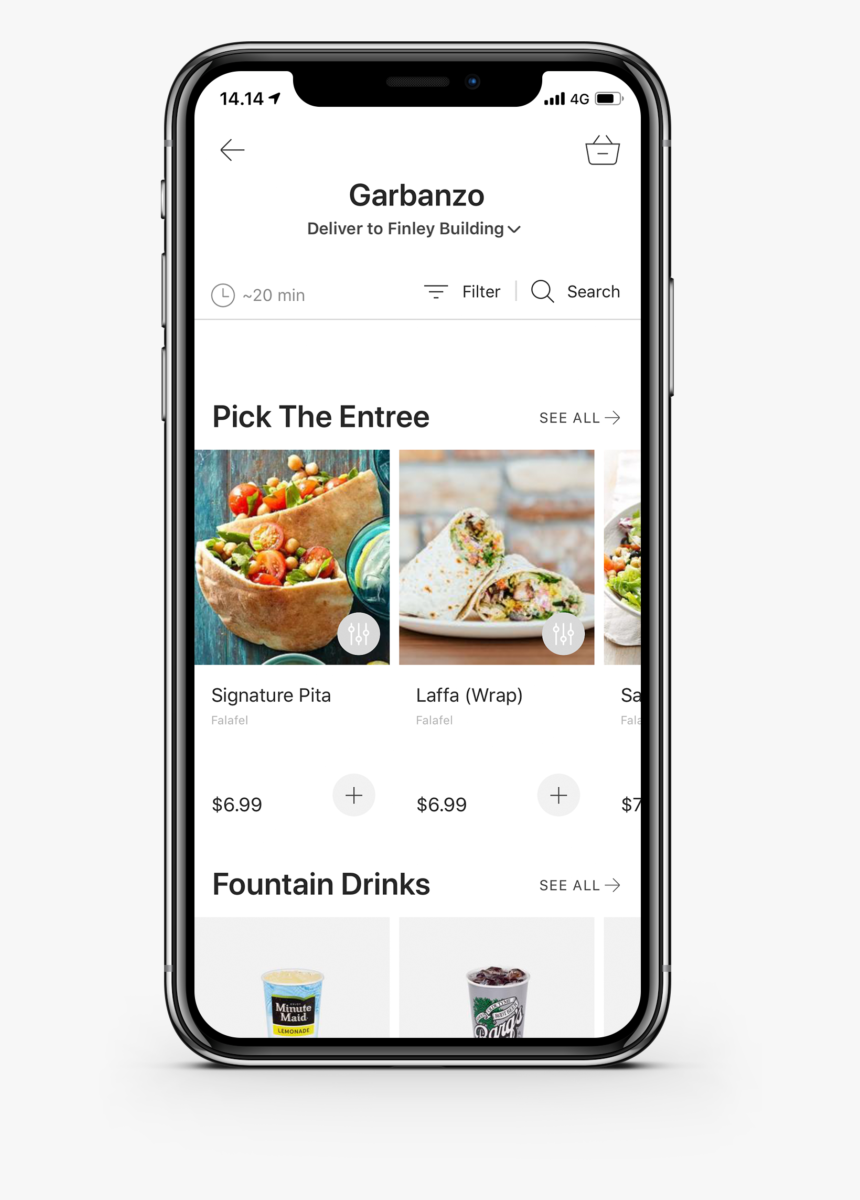Customize the Signature Pita options
Viewport: 860px width, 1200px height.
pos(359,633)
